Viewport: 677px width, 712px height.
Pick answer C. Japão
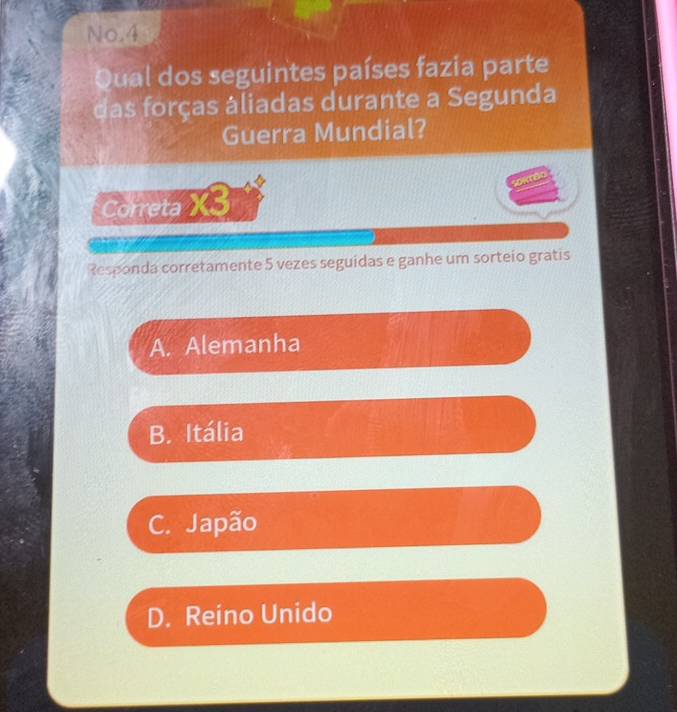tap(333, 520)
